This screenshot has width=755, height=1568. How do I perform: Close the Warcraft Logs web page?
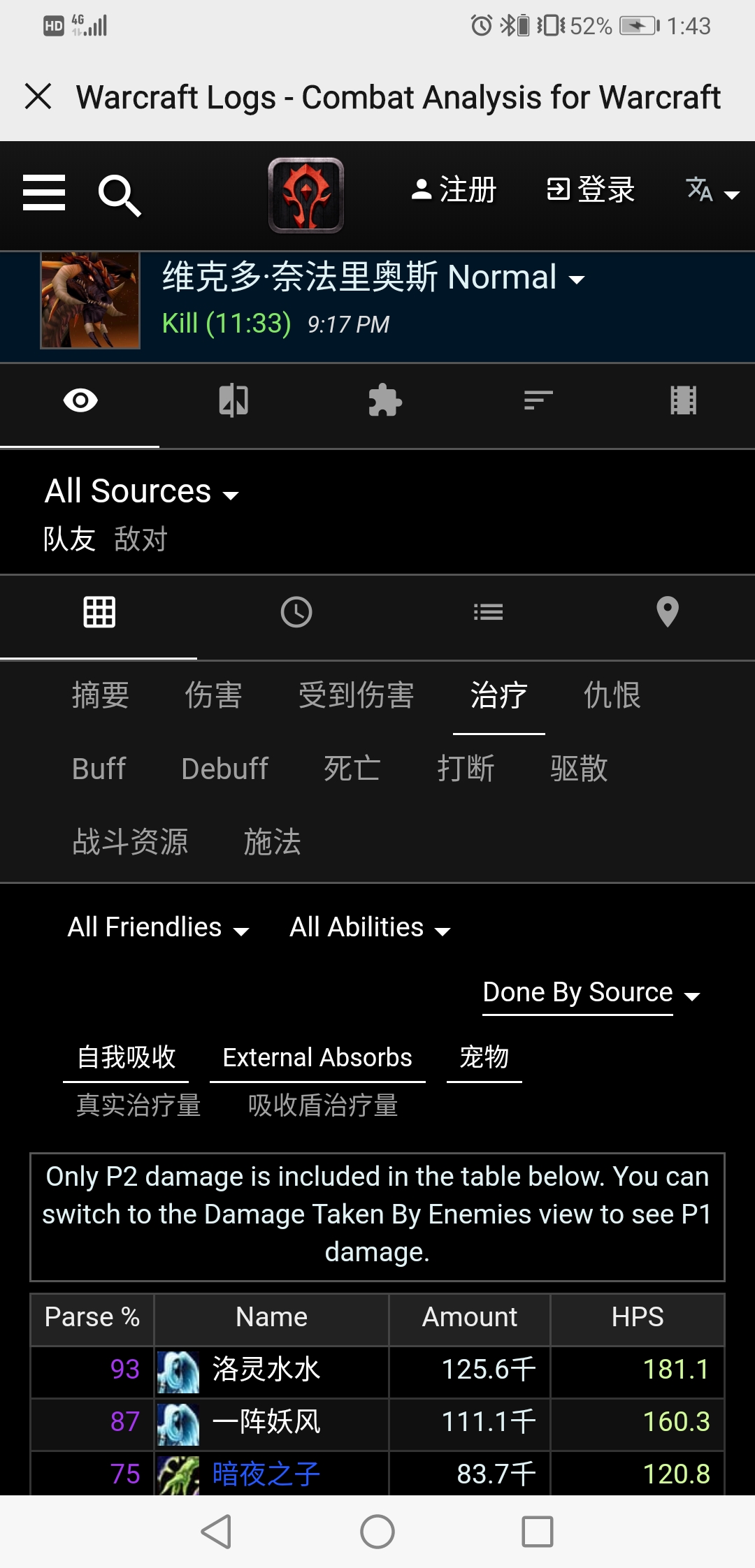tap(38, 96)
